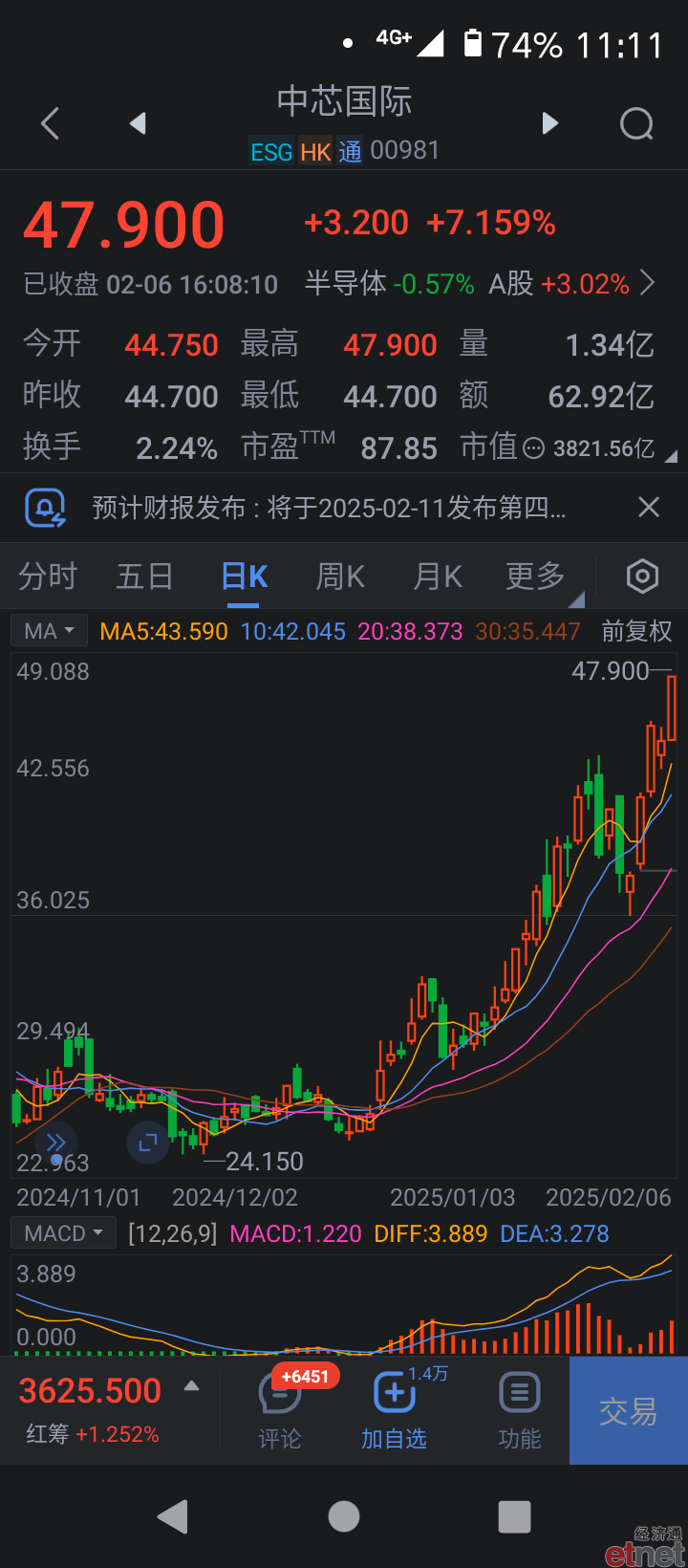Image resolution: width=688 pixels, height=1568 pixels.
Task: Go back using the top-left arrow
Action: (51, 123)
